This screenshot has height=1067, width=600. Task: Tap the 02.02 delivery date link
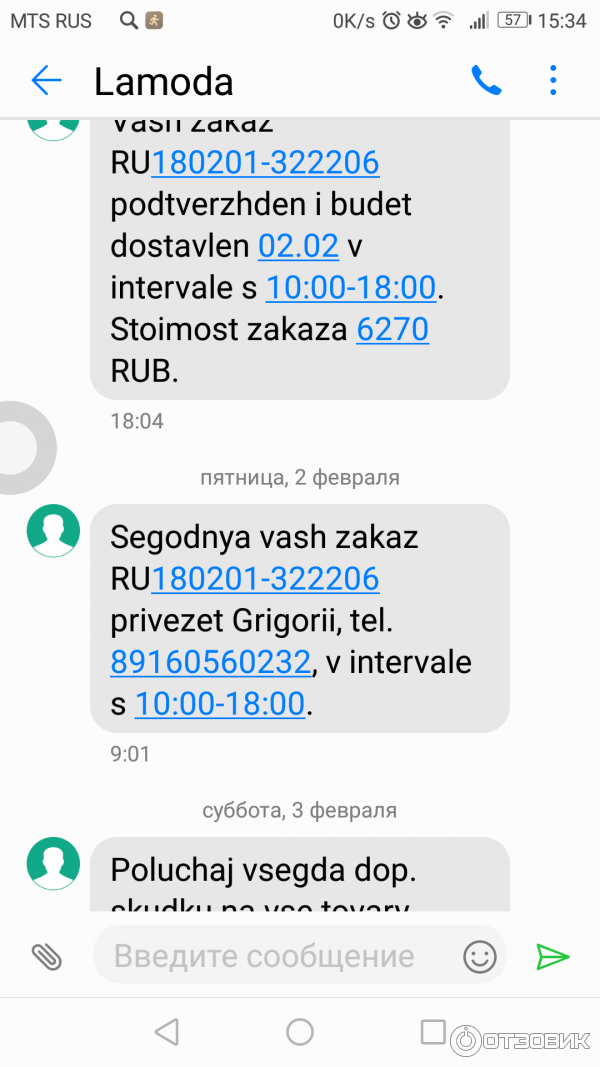pos(298,245)
